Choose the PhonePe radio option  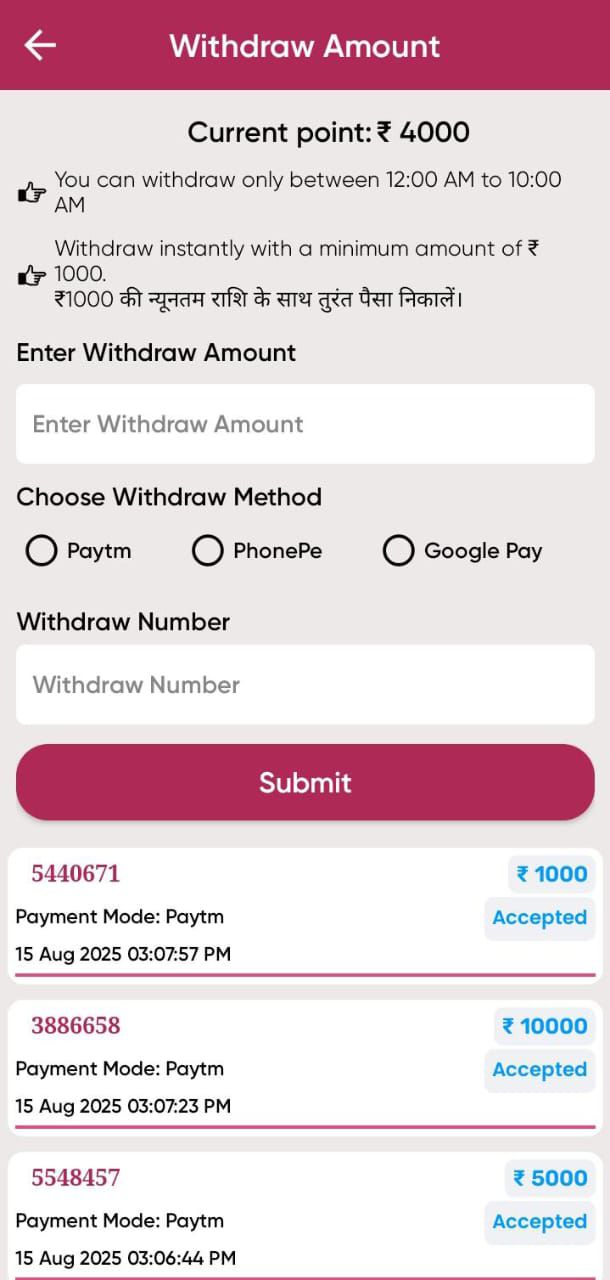coord(207,551)
